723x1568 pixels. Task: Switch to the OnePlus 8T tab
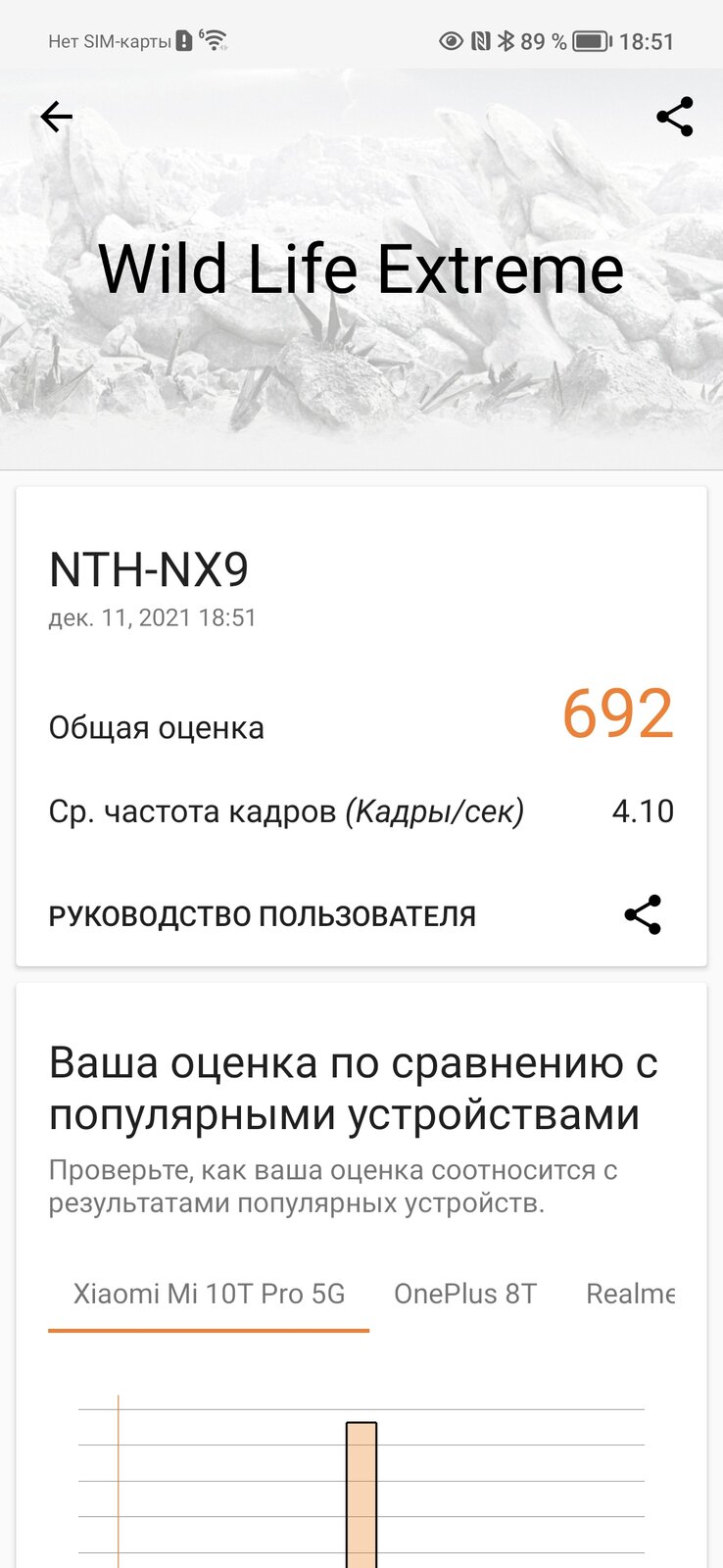[465, 1294]
